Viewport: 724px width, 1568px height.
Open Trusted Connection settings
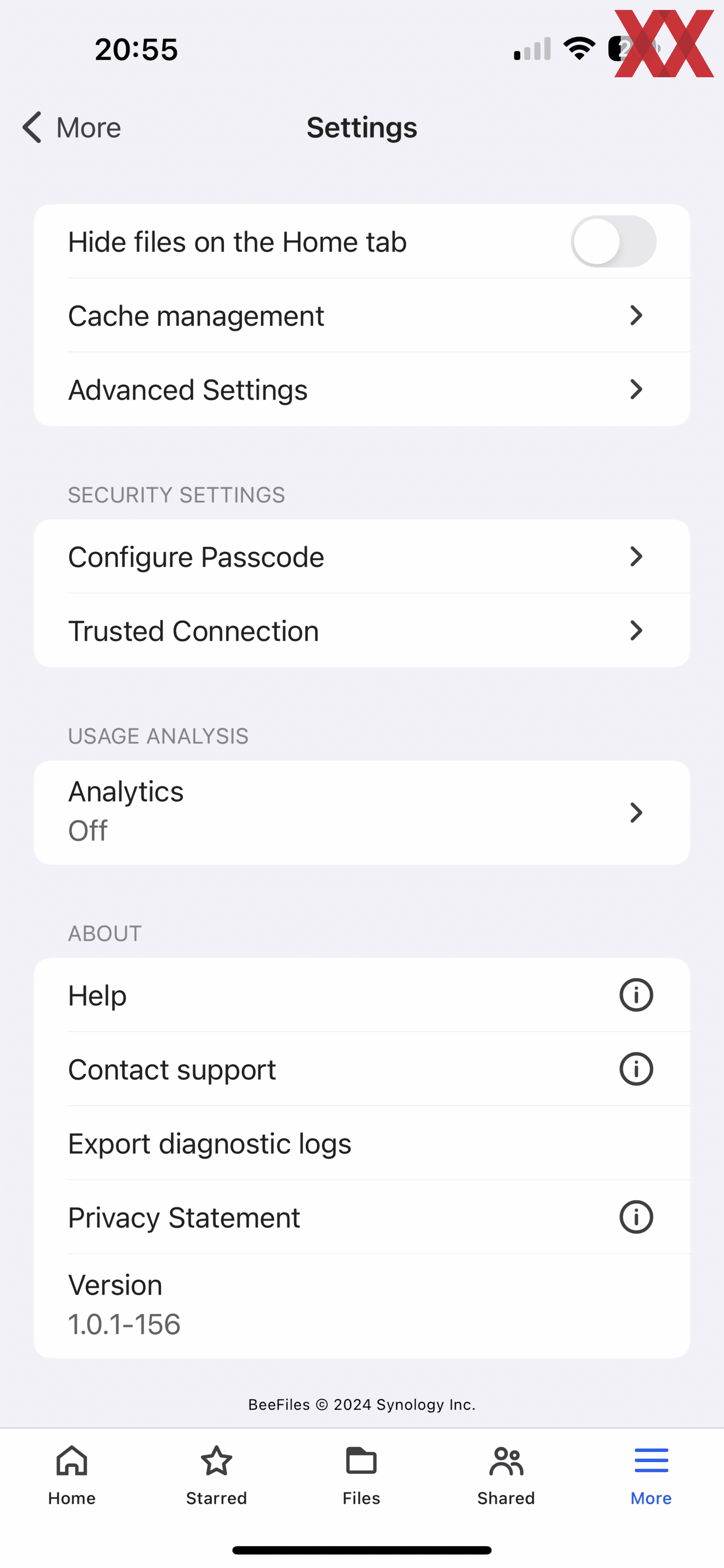[362, 630]
